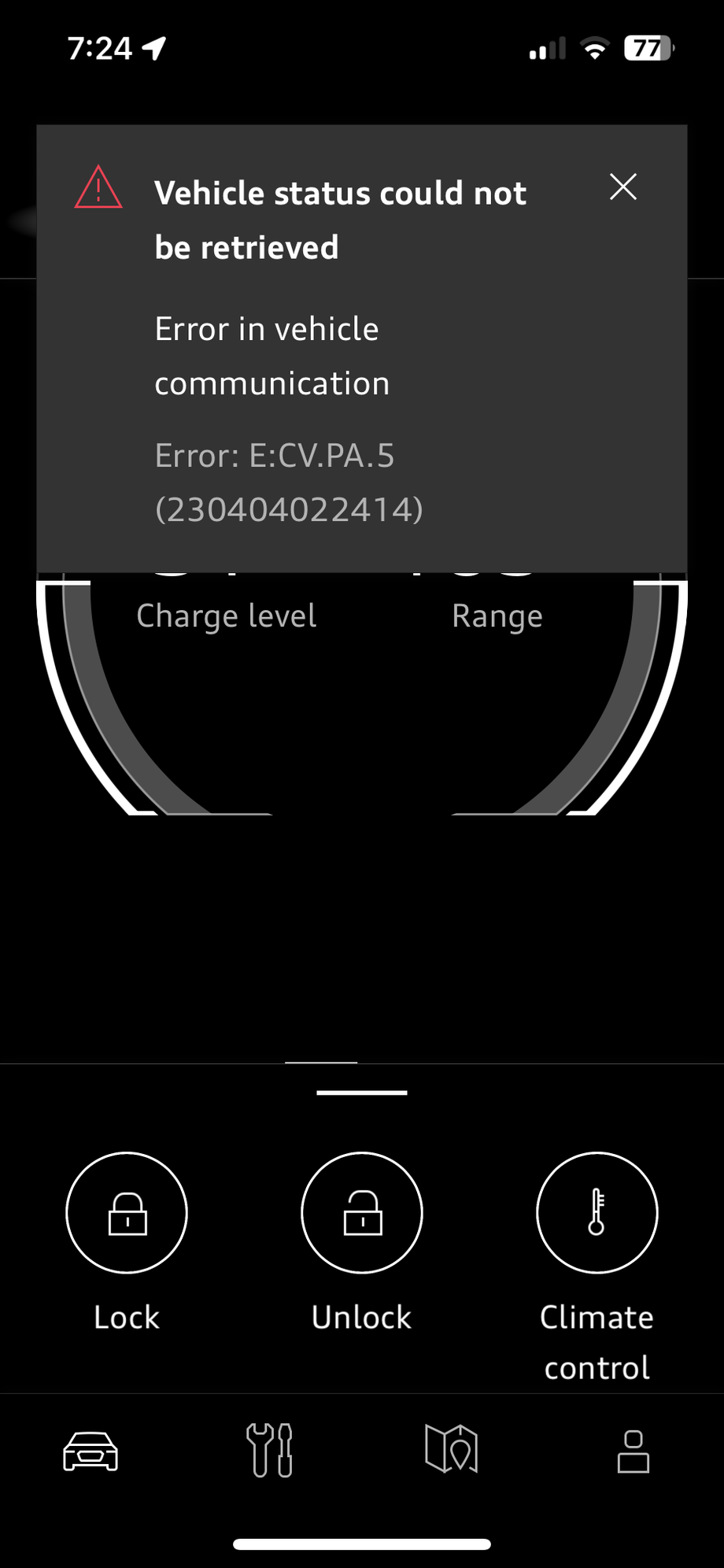The image size is (724, 1568).
Task: Tap the Unlock padlock icon
Action: pos(361,1212)
